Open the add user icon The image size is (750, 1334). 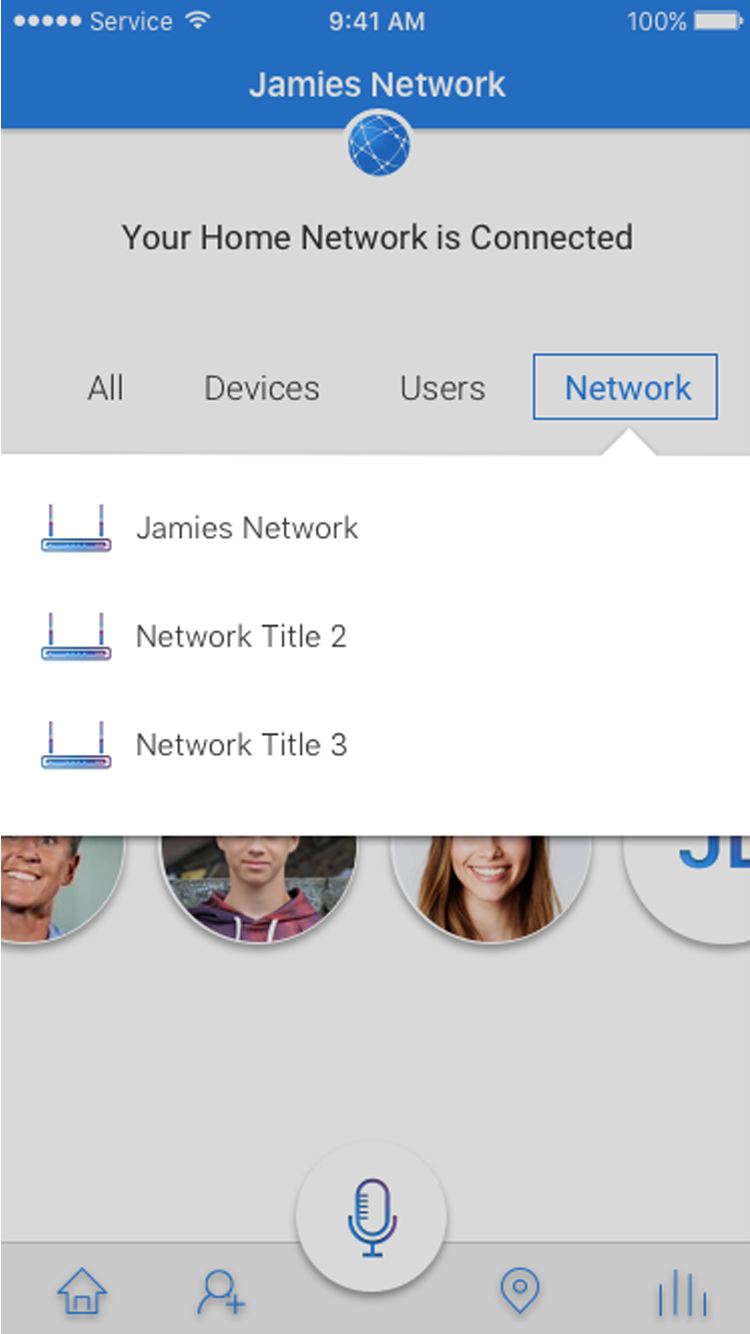pos(221,1291)
